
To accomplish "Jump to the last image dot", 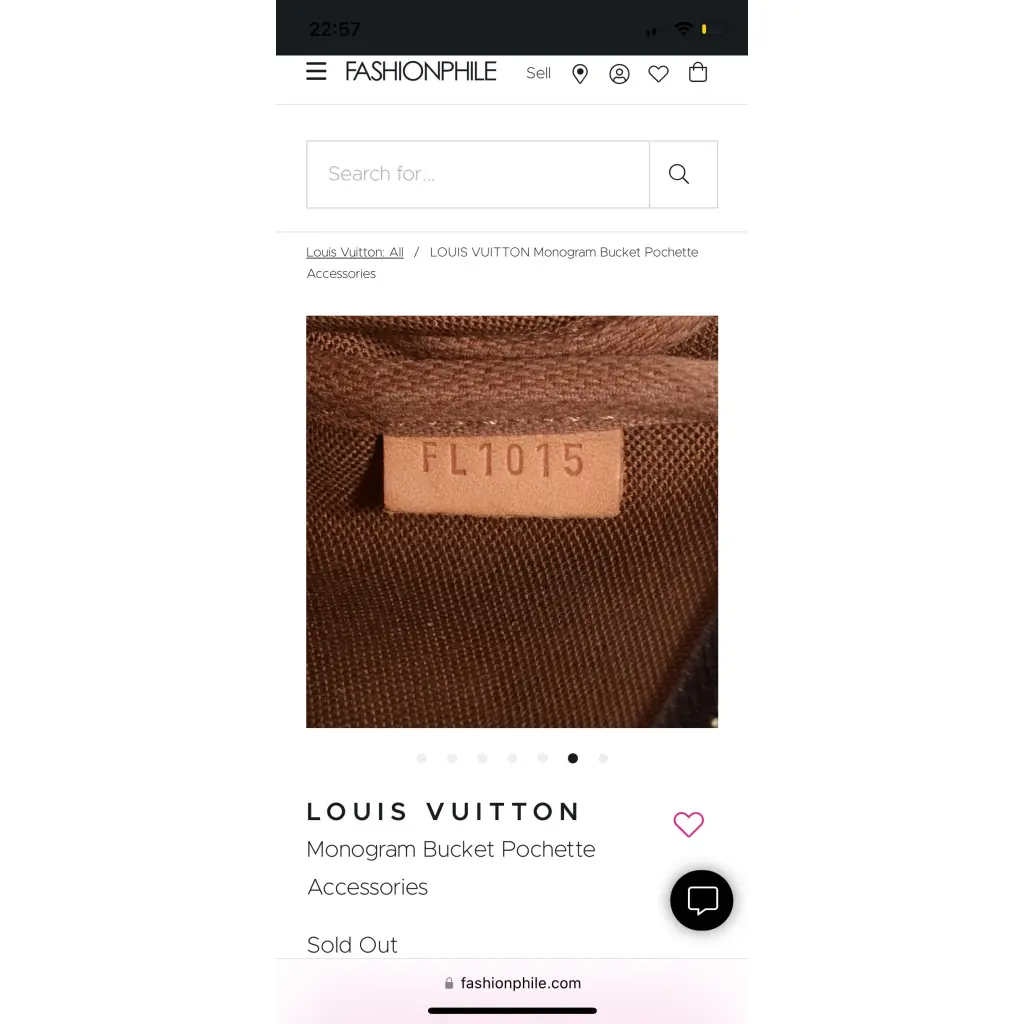I will [x=603, y=758].
